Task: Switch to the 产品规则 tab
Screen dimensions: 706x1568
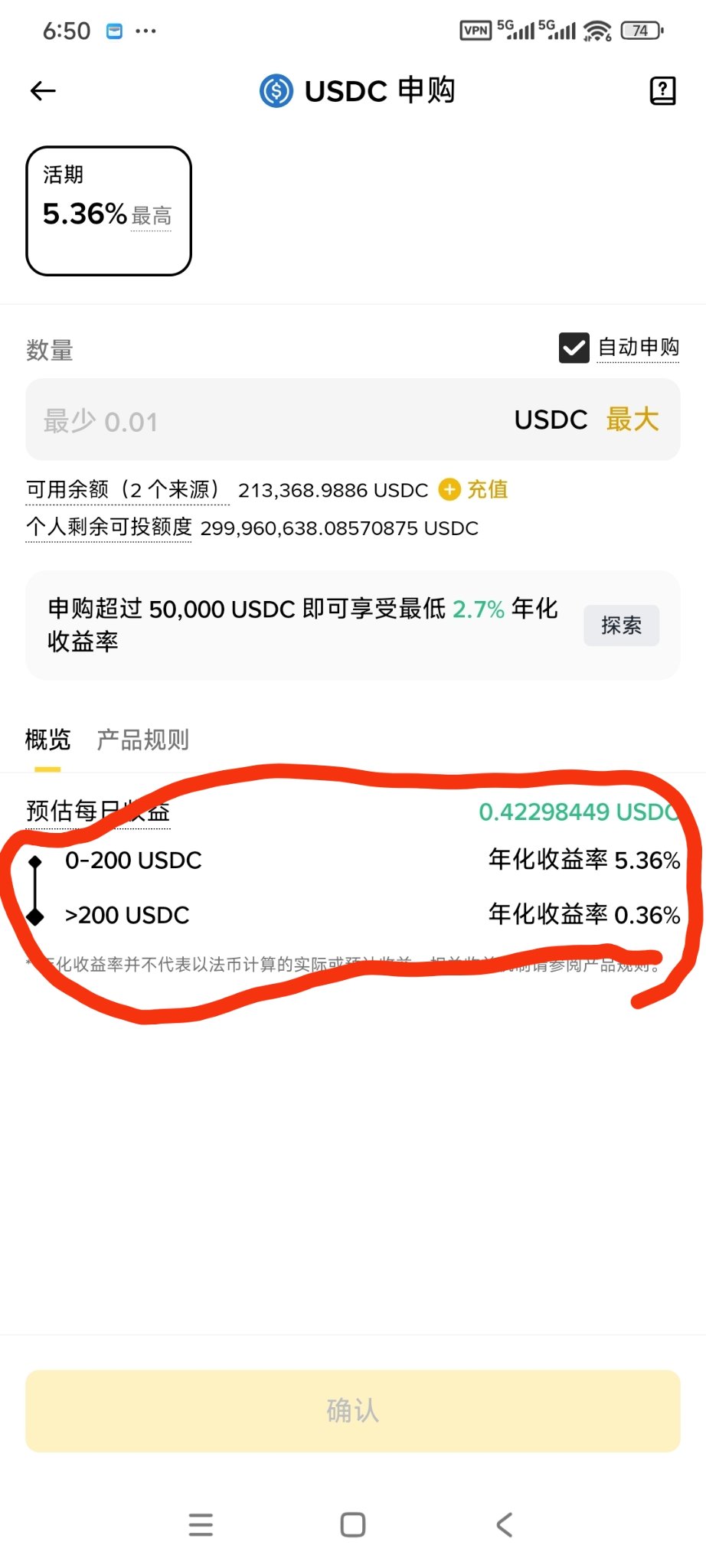Action: (x=142, y=740)
